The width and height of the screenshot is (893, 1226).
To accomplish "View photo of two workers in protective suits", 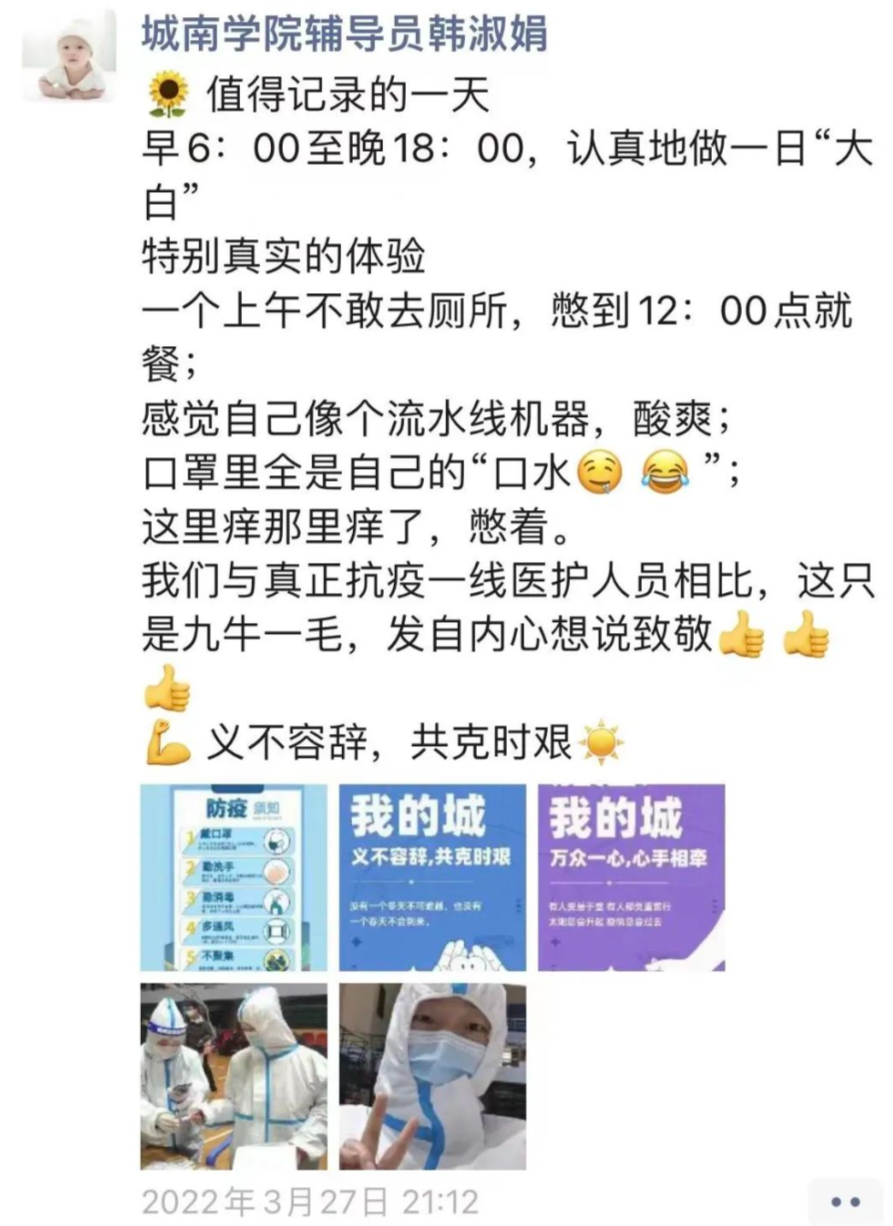I will pos(233,1076).
